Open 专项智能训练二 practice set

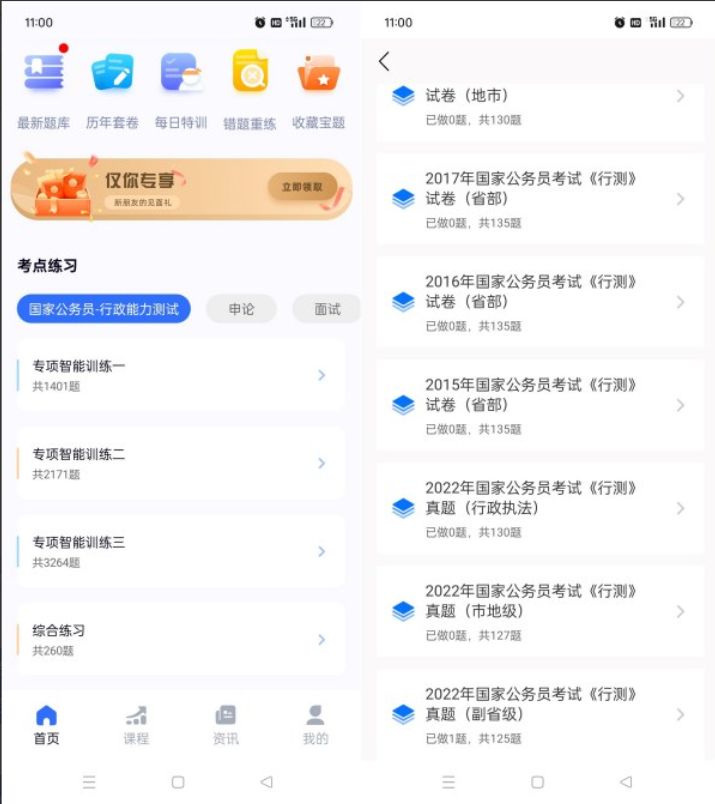tap(181, 463)
